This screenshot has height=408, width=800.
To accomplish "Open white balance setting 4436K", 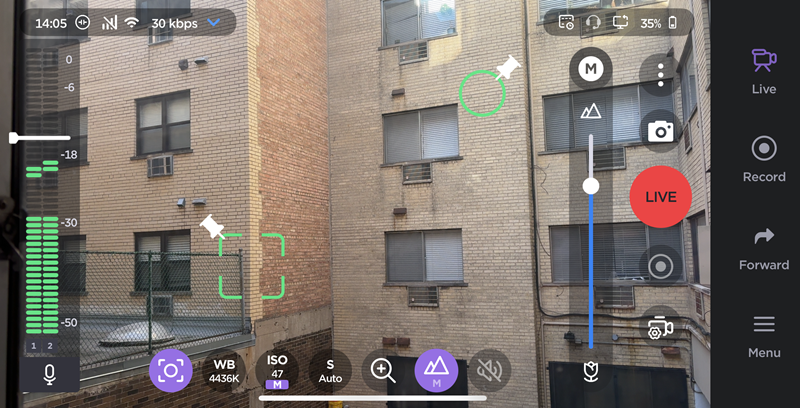I will click(x=223, y=371).
